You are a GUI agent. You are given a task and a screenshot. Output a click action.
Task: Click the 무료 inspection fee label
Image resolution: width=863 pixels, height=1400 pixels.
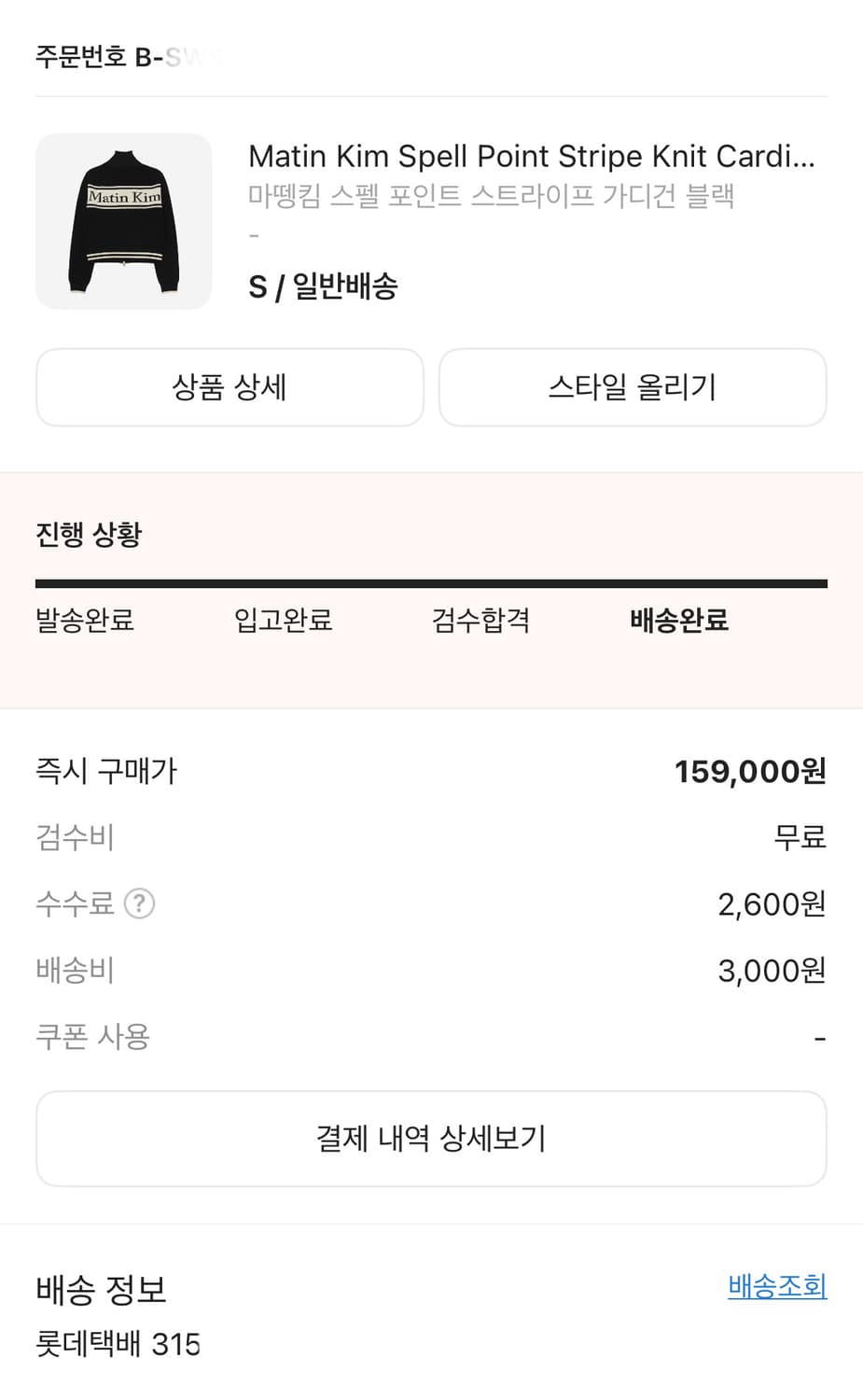point(802,837)
